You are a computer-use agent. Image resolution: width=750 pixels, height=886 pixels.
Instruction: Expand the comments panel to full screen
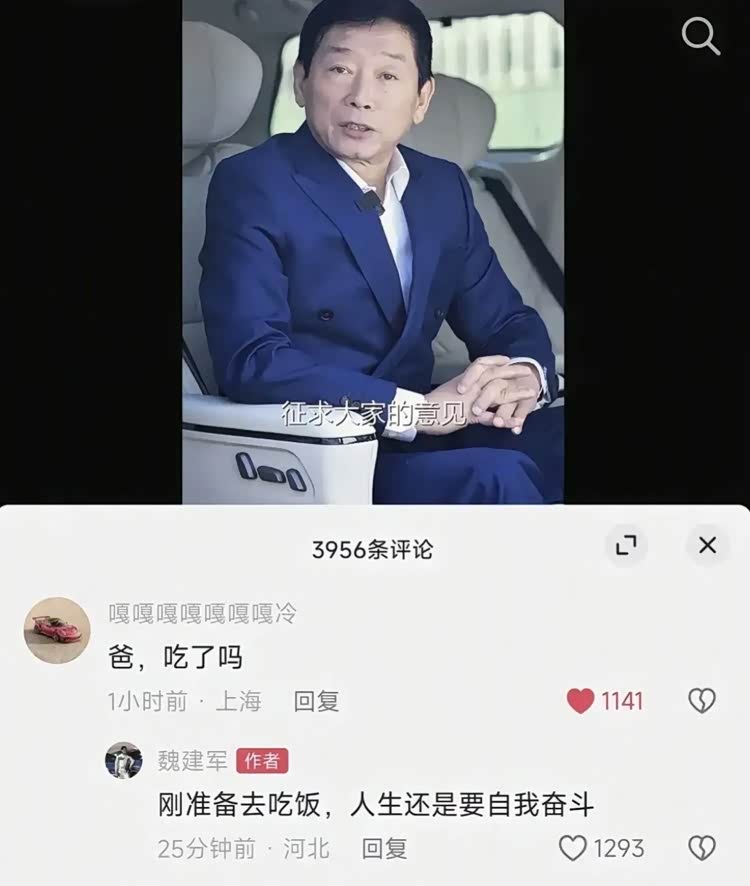pyautogui.click(x=626, y=546)
